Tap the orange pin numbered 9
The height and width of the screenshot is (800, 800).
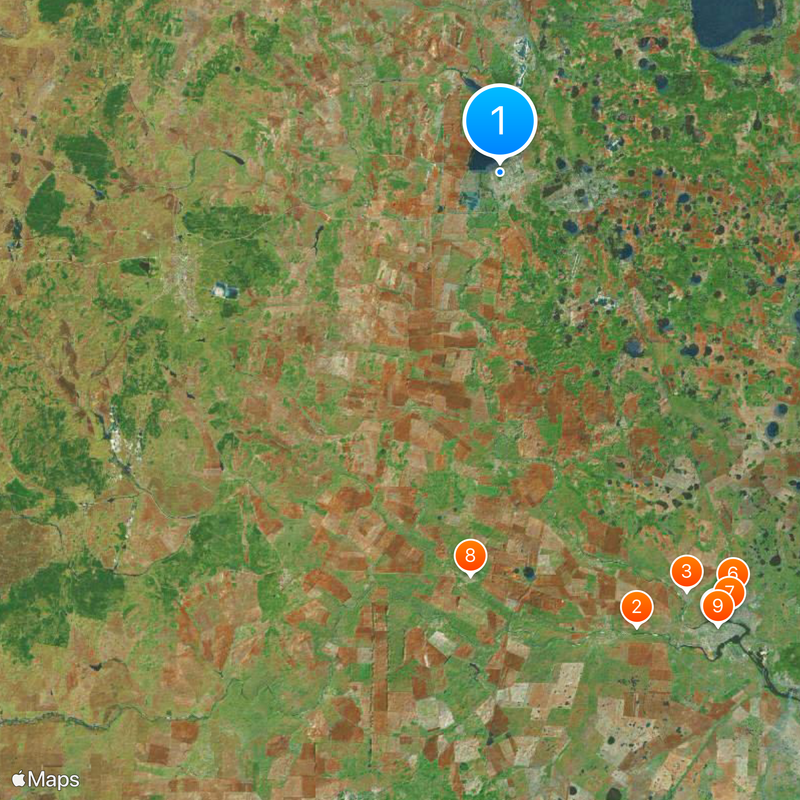click(x=717, y=605)
